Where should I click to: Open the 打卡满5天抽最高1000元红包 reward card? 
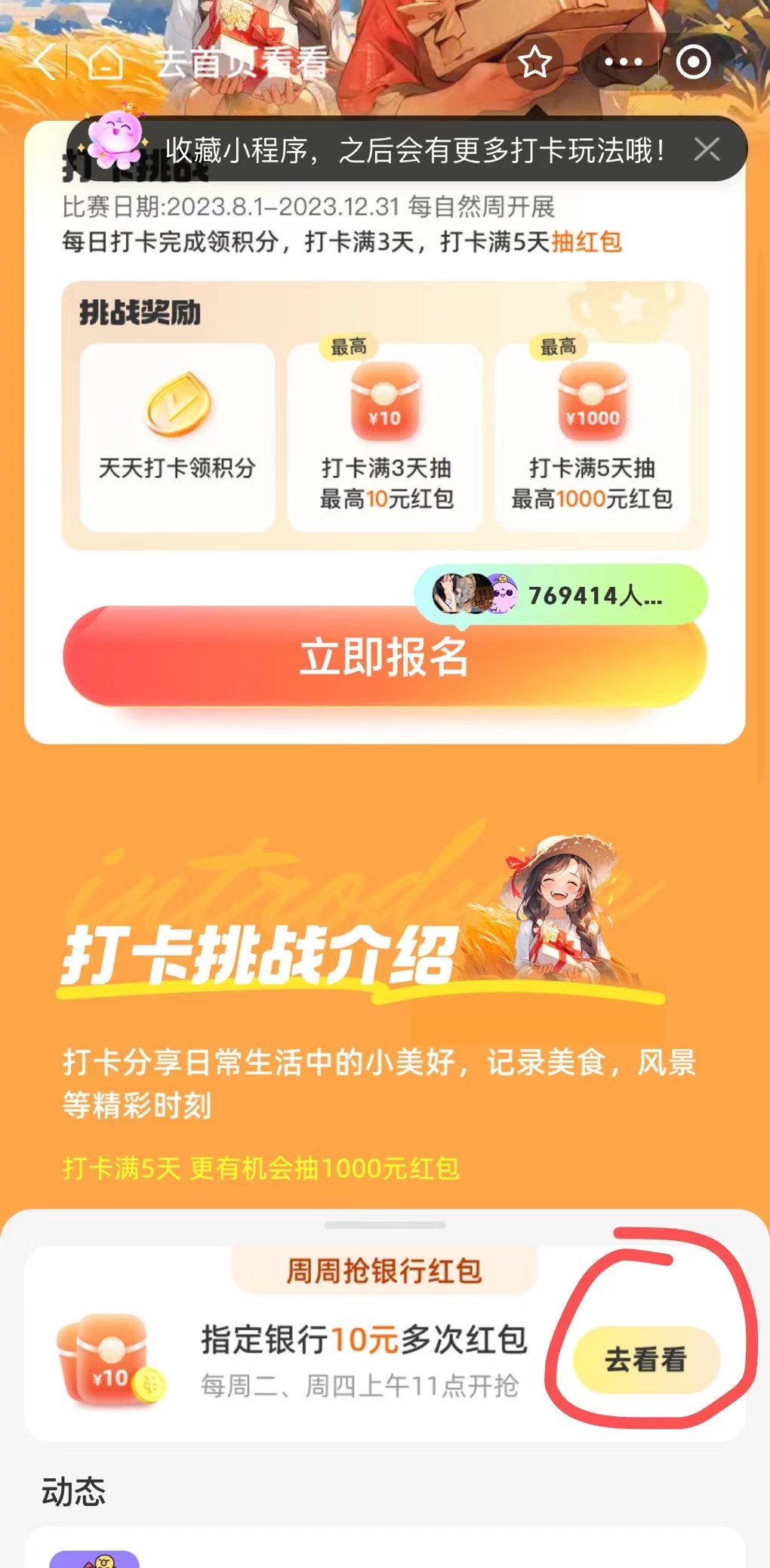click(592, 437)
